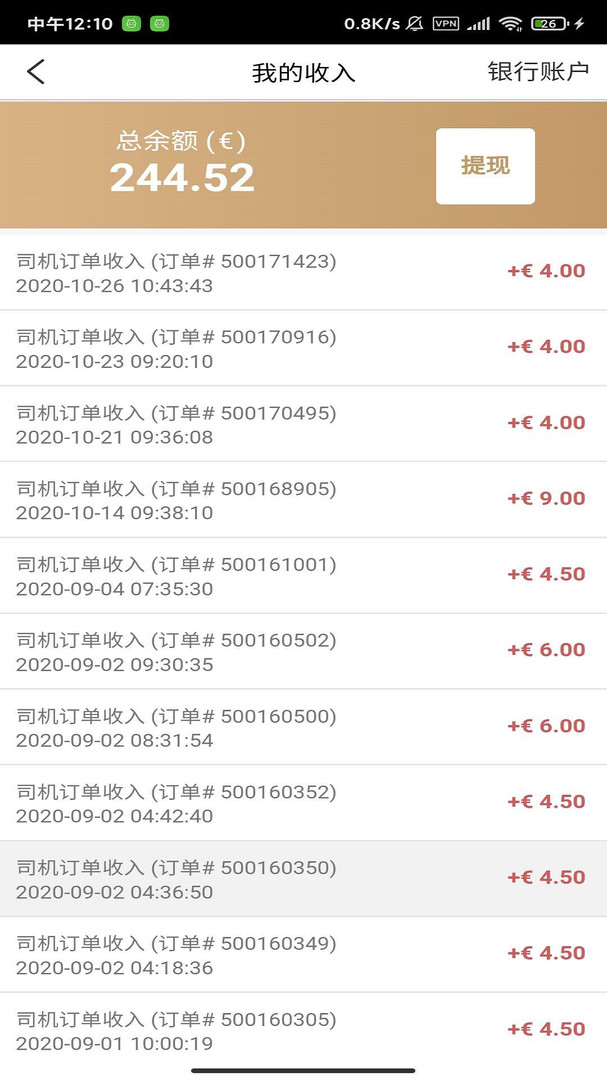The height and width of the screenshot is (1080, 607).
Task: View the order 500160350 record
Action: (x=303, y=879)
